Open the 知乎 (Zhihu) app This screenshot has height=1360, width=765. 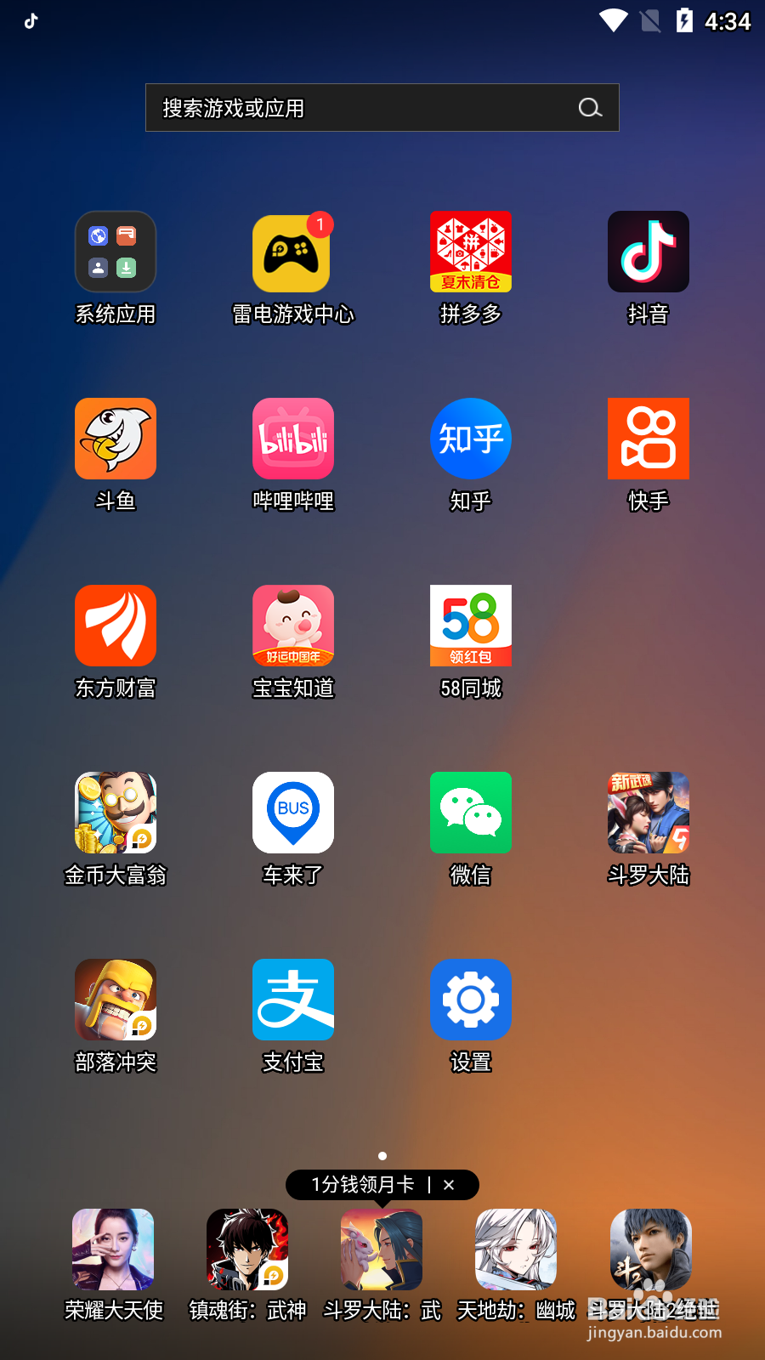click(470, 438)
